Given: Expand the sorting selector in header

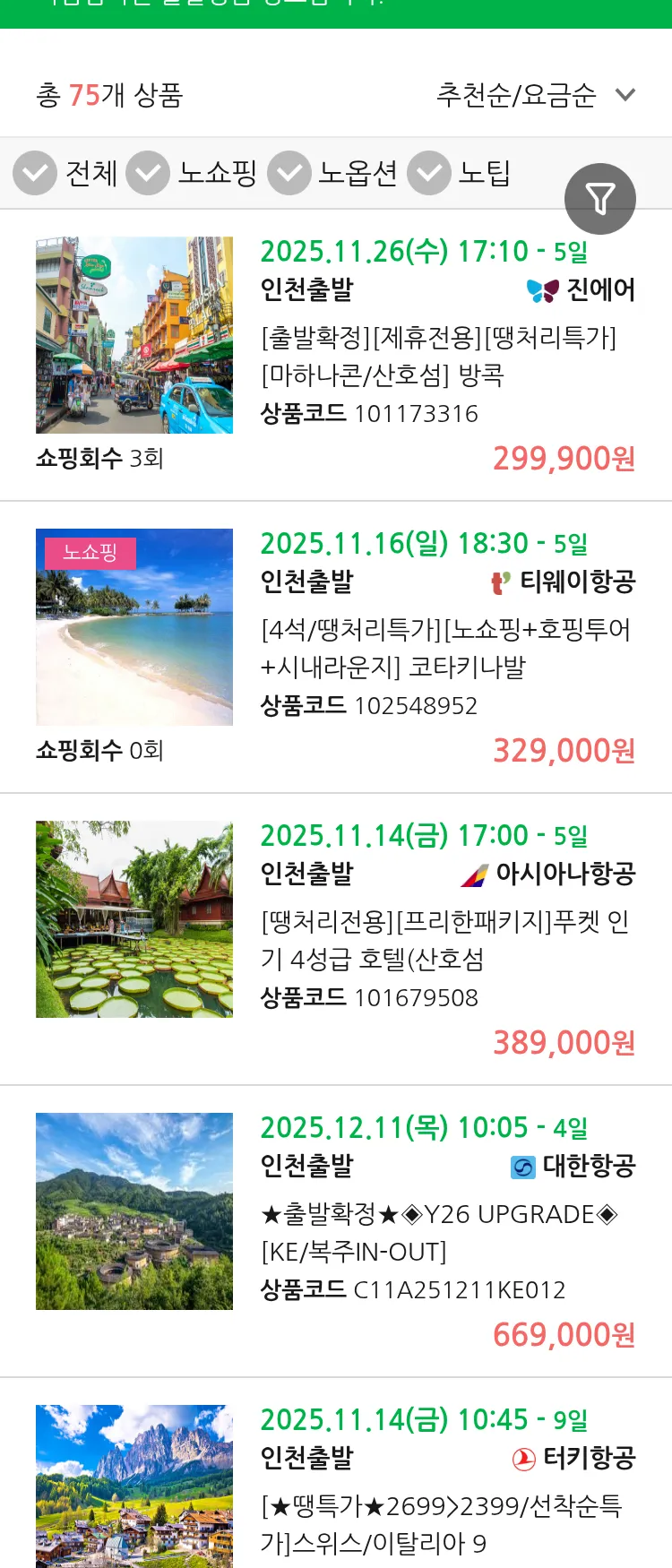Looking at the screenshot, I should click(x=534, y=93).
